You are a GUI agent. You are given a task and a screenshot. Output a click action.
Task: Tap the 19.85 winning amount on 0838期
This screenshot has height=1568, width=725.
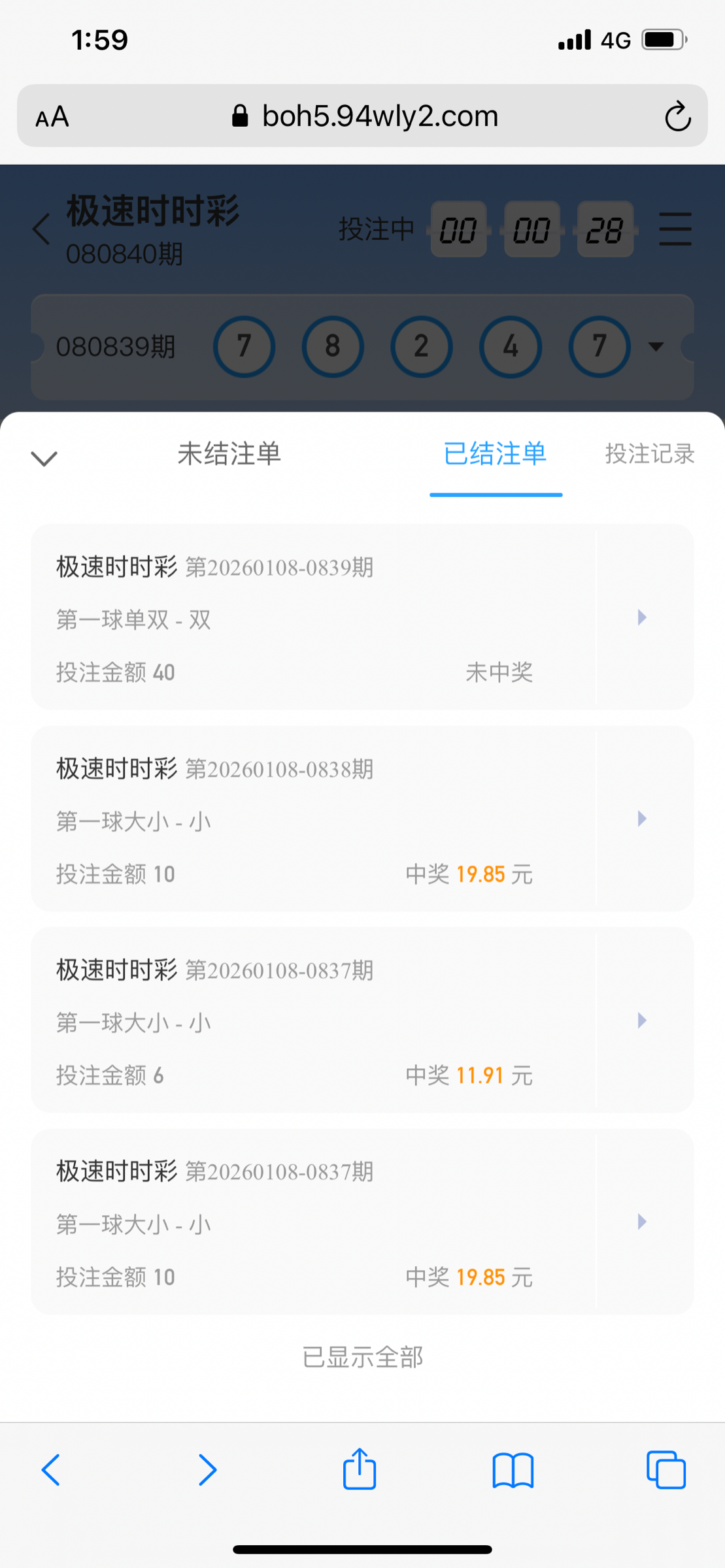(481, 874)
